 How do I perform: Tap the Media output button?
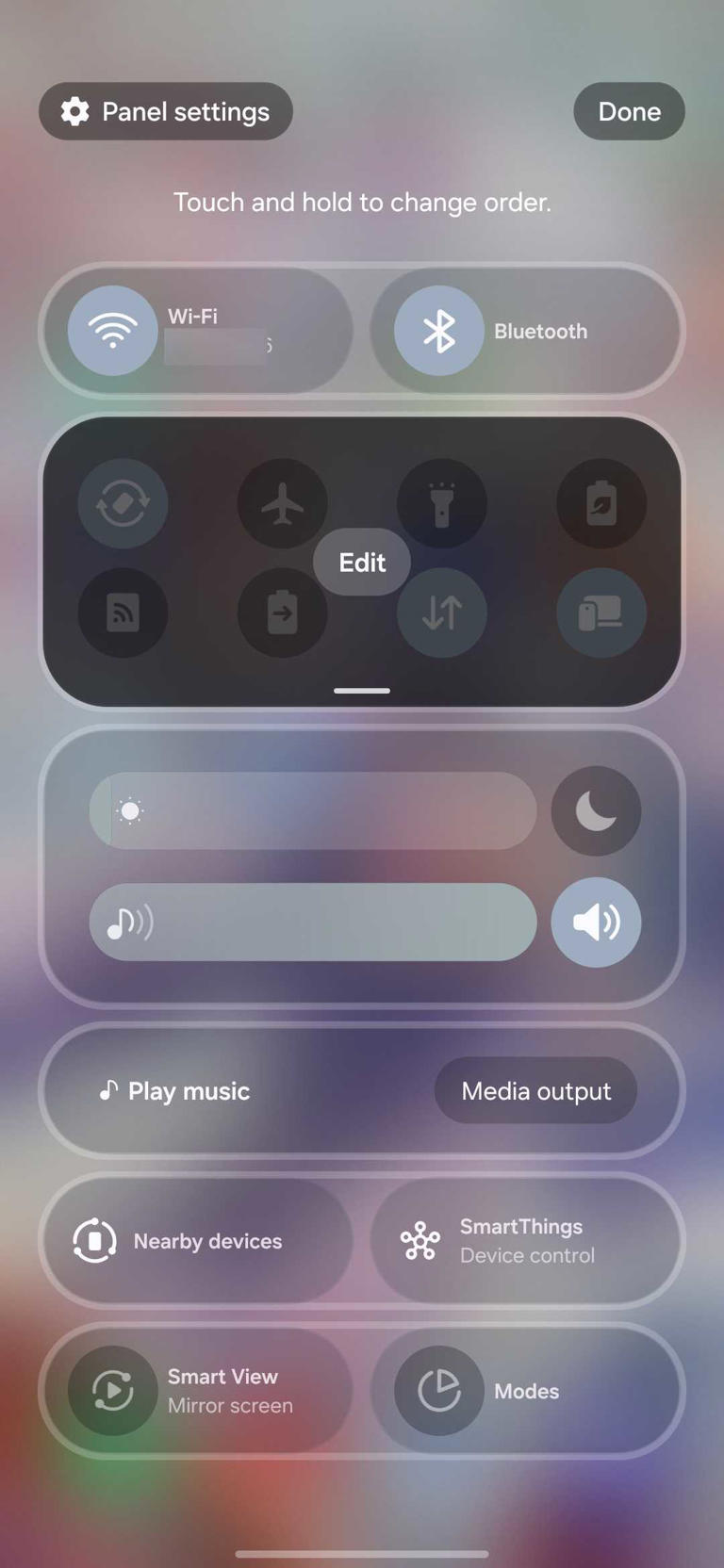(535, 1090)
